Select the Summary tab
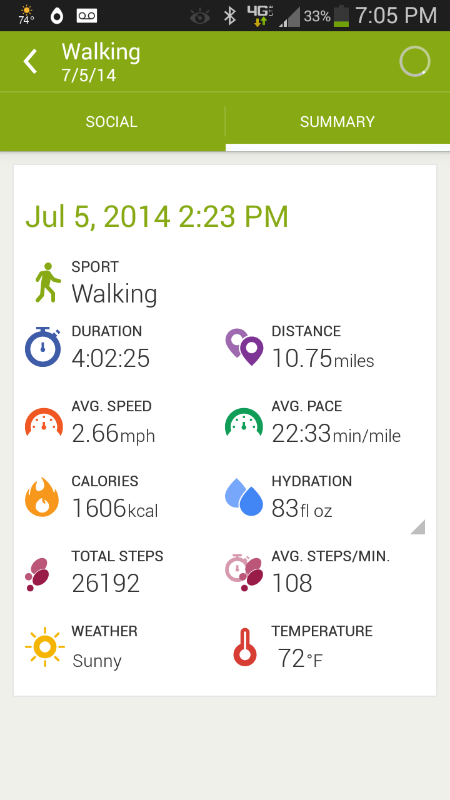Viewport: 450px width, 800px height. (337, 121)
